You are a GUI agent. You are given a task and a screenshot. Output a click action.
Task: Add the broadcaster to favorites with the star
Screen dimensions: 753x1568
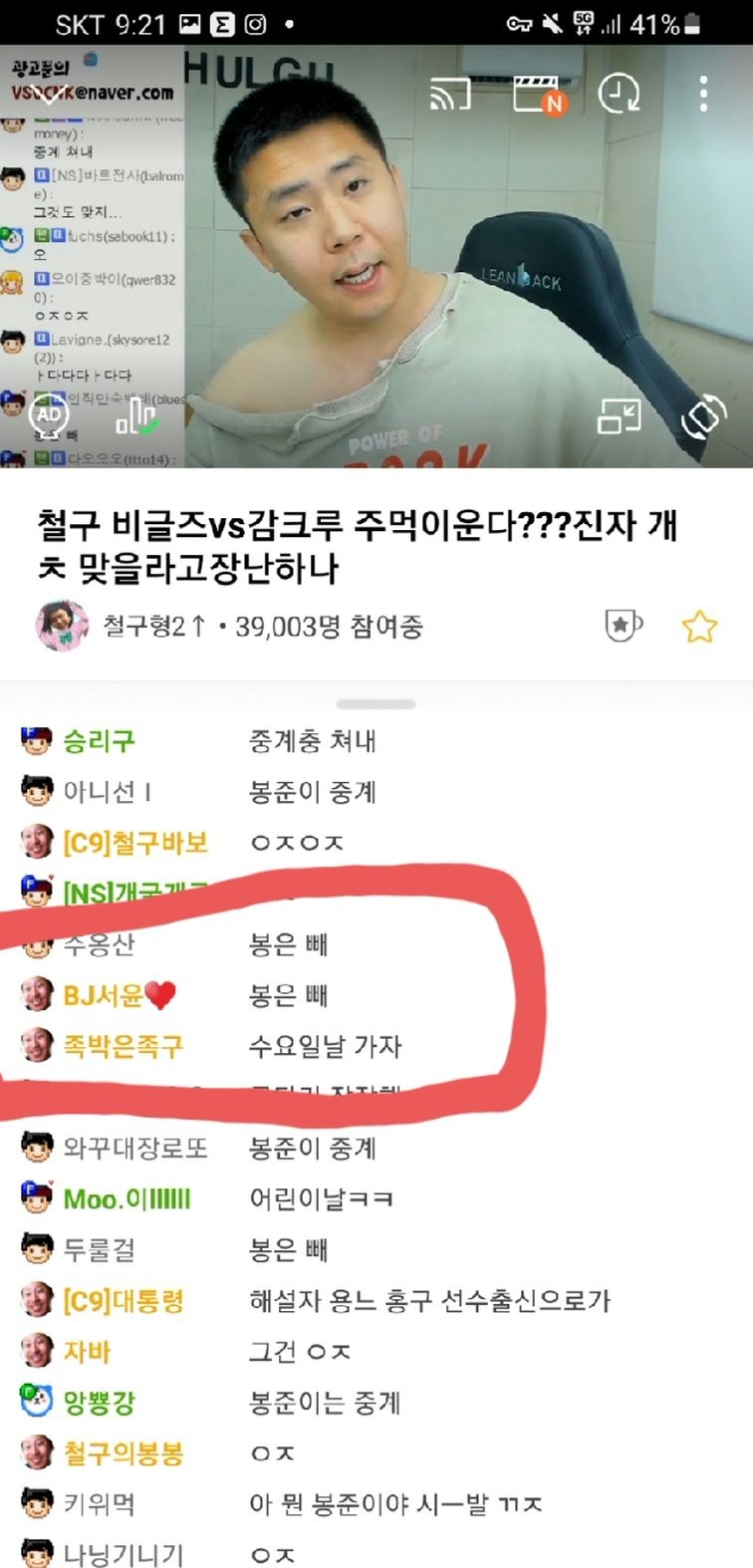pos(699,627)
